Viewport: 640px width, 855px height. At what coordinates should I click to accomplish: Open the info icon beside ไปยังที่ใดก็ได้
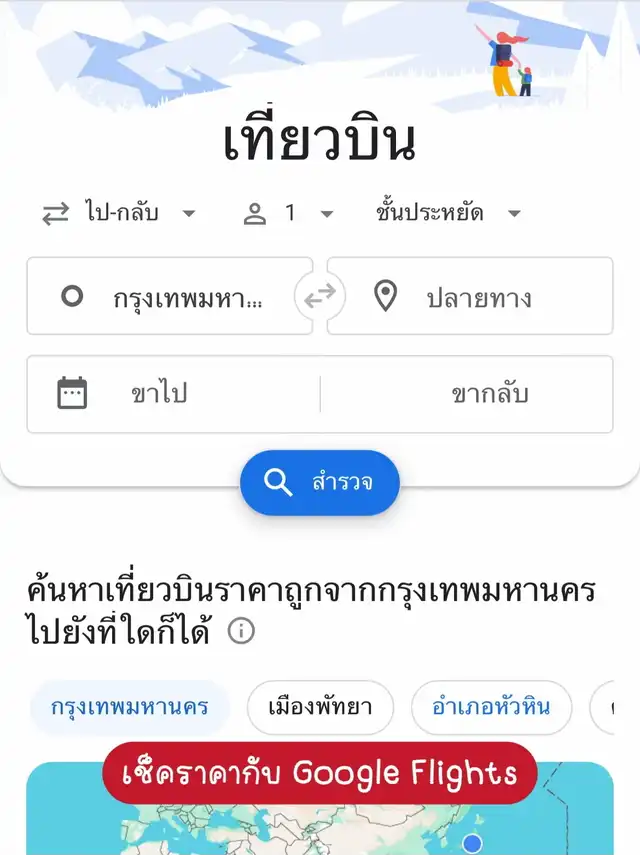point(241,631)
